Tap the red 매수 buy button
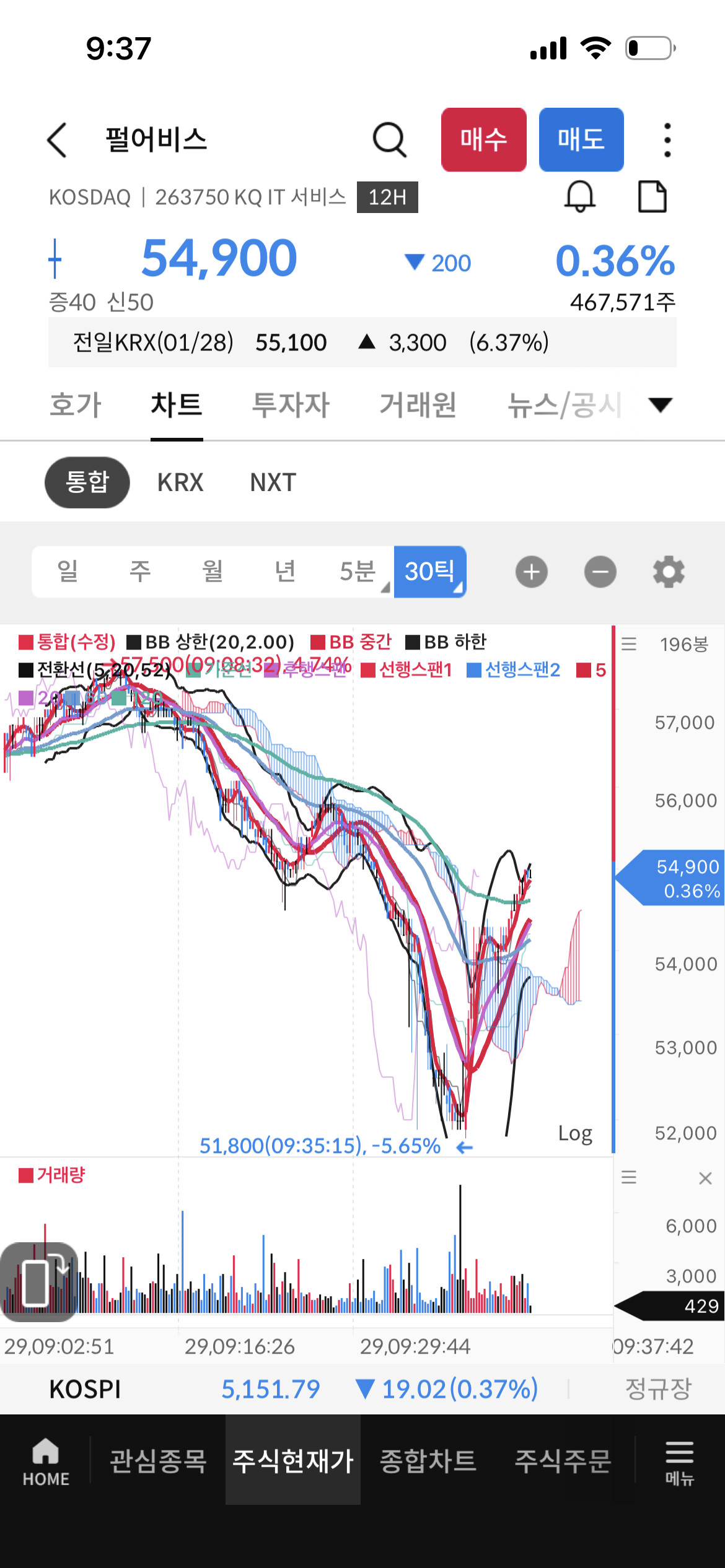The height and width of the screenshot is (1568, 725). 483,140
